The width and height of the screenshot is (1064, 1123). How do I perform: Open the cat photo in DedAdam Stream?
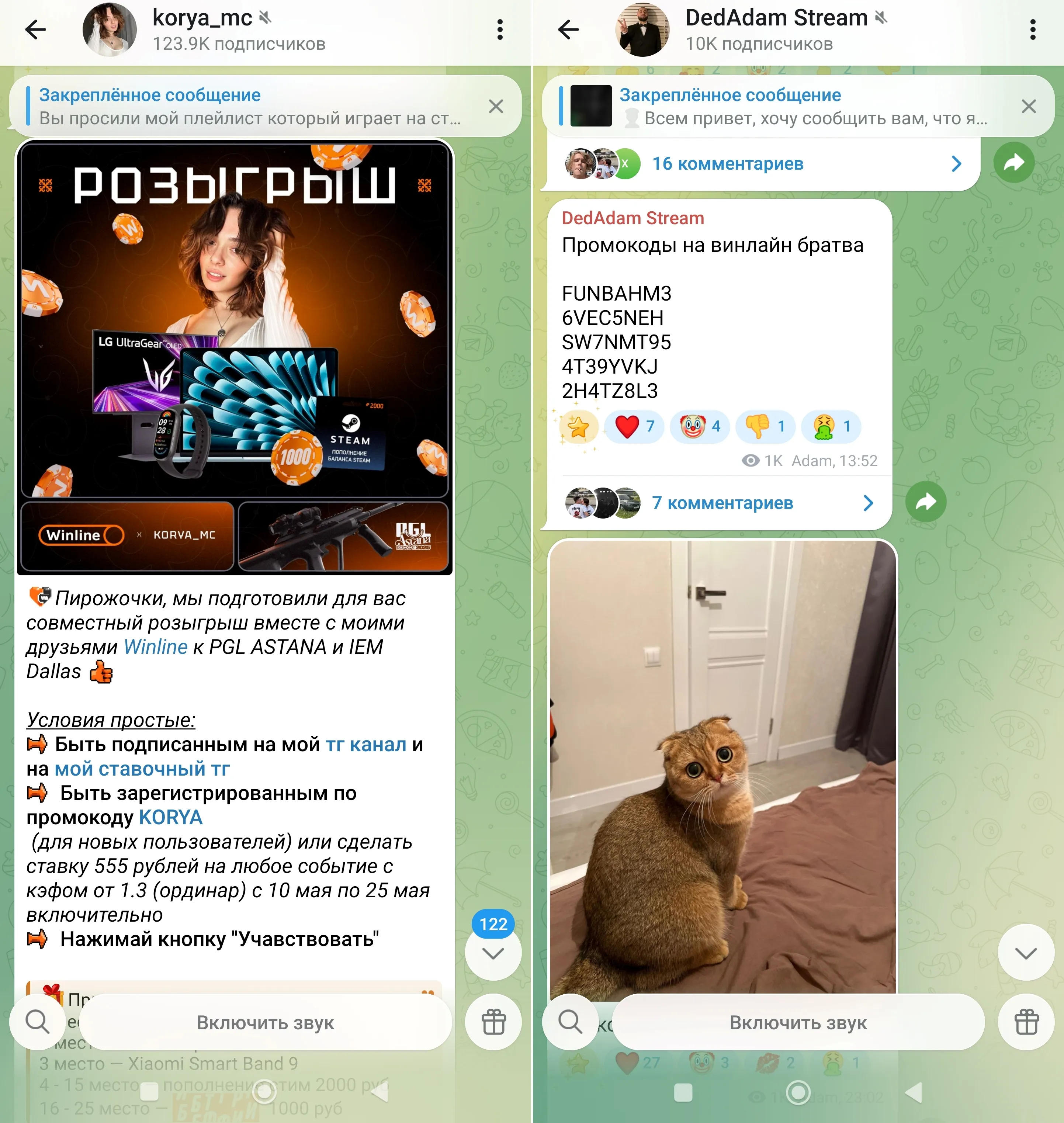722,766
